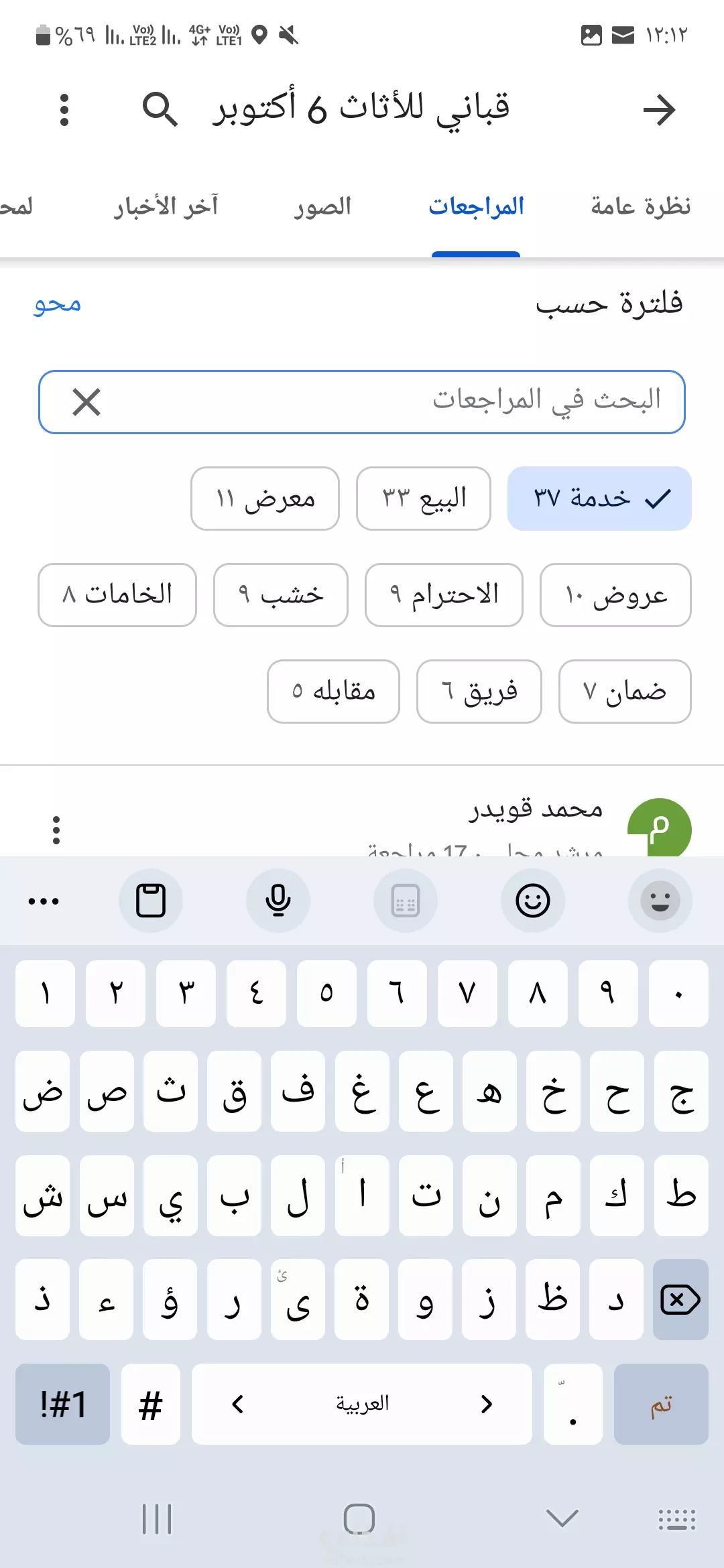Image resolution: width=724 pixels, height=1568 pixels.
Task: Tap the search magnifier icon
Action: pos(160,109)
